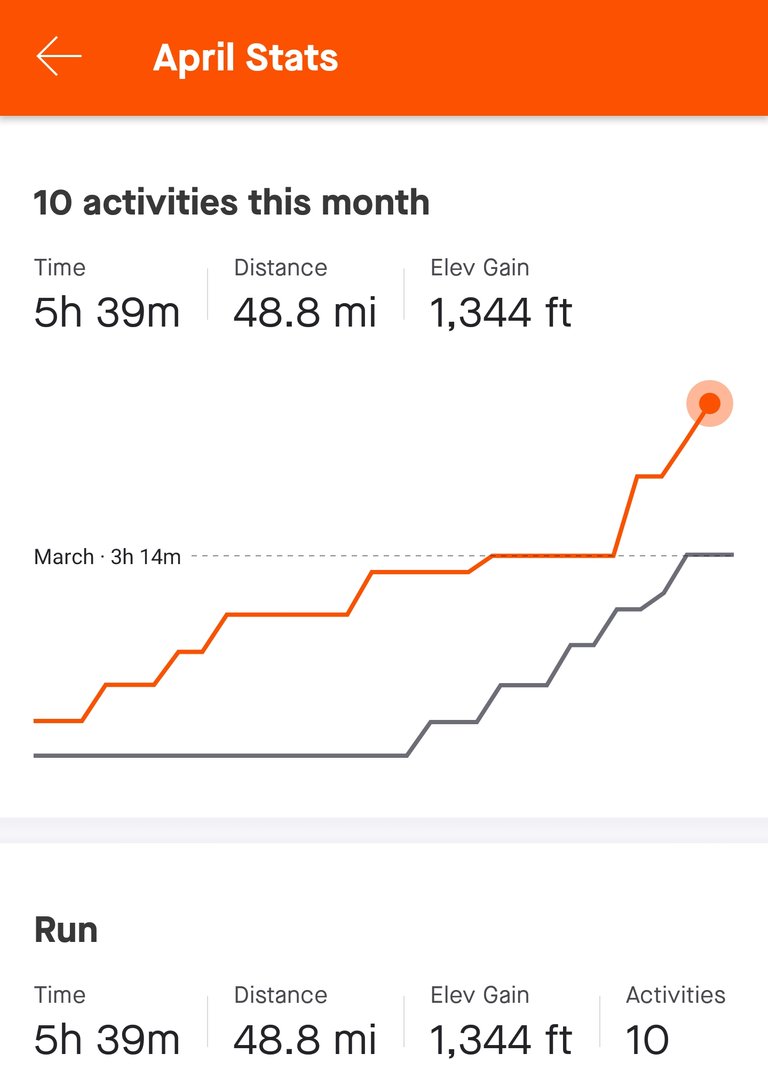This screenshot has width=768, height=1089.
Task: Go back from April Stats
Action: 59,57
